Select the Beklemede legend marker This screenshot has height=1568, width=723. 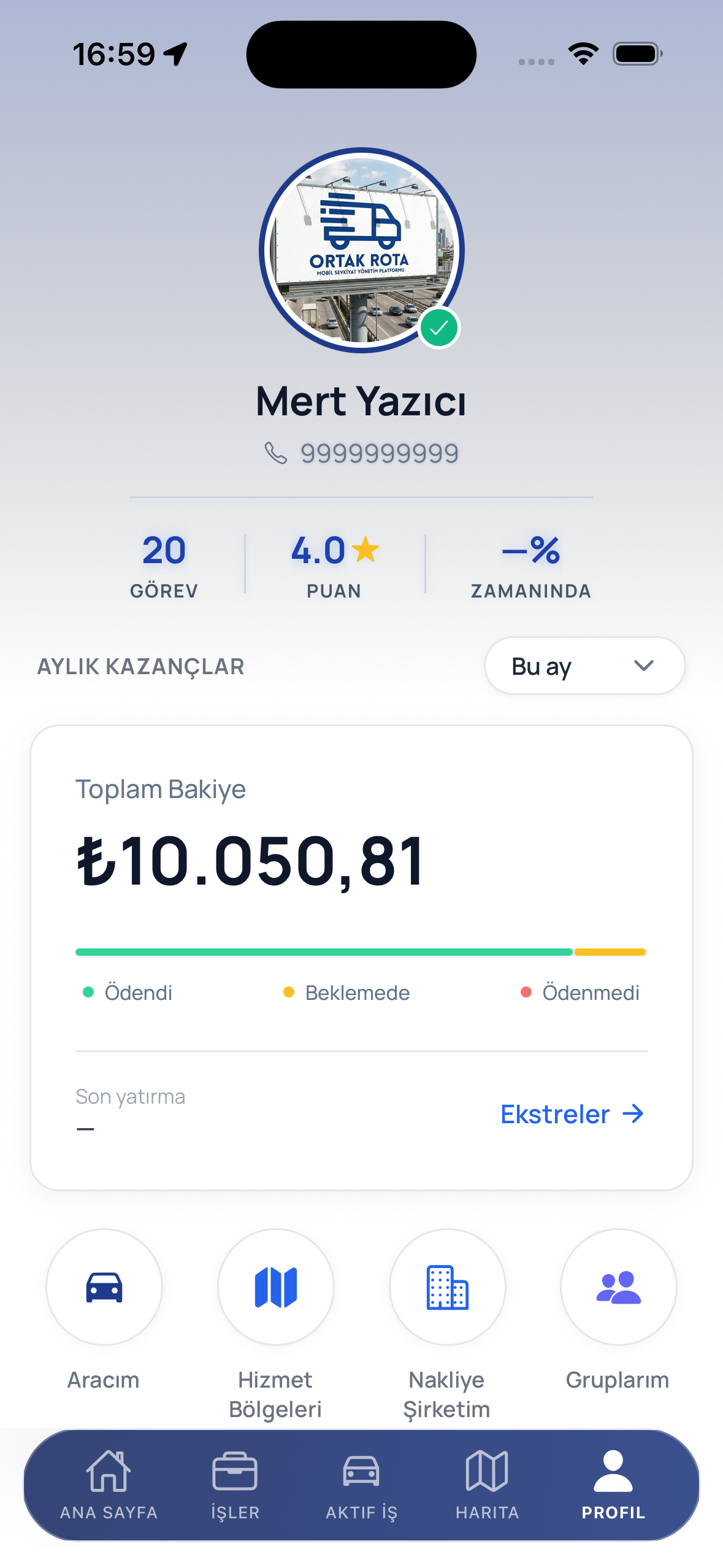[x=289, y=992]
